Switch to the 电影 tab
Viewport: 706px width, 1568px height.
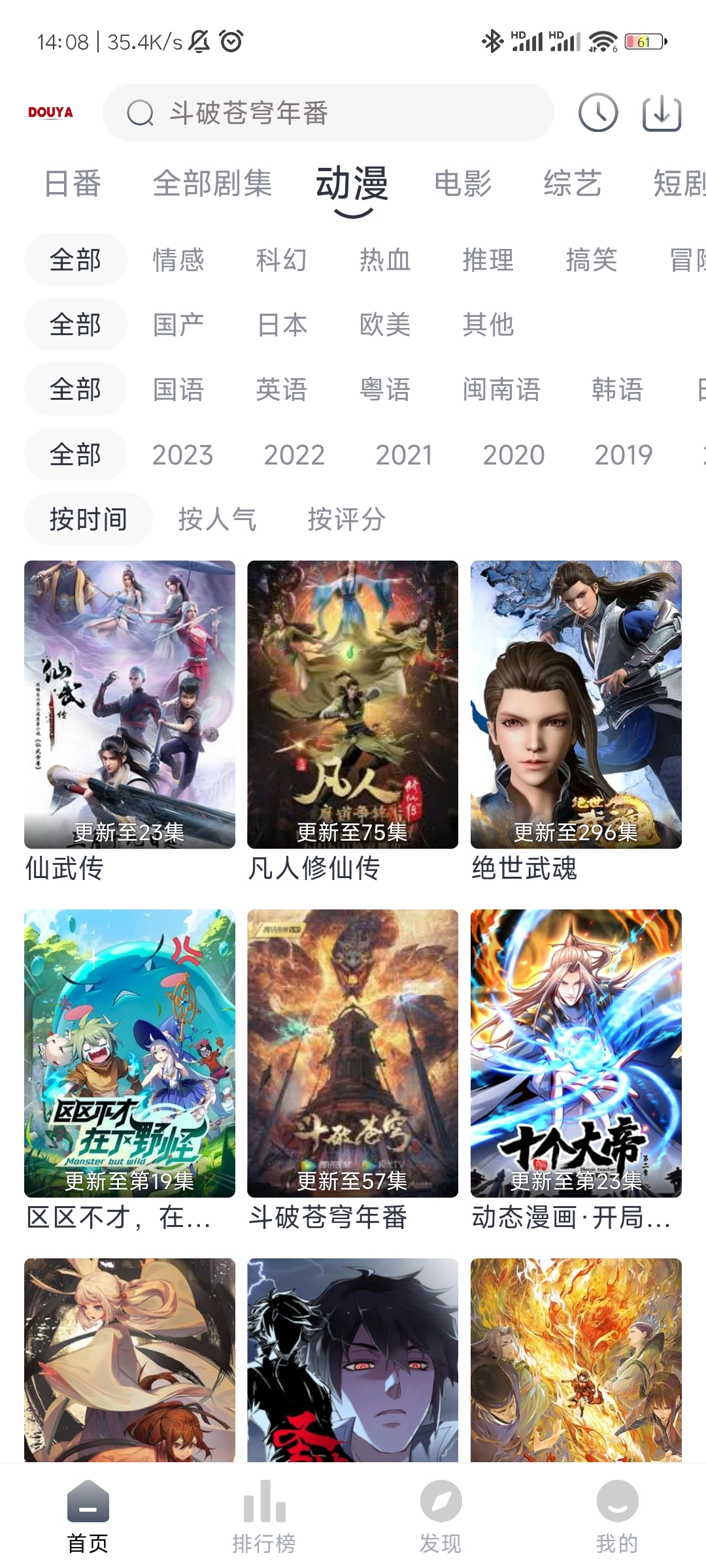pos(463,184)
